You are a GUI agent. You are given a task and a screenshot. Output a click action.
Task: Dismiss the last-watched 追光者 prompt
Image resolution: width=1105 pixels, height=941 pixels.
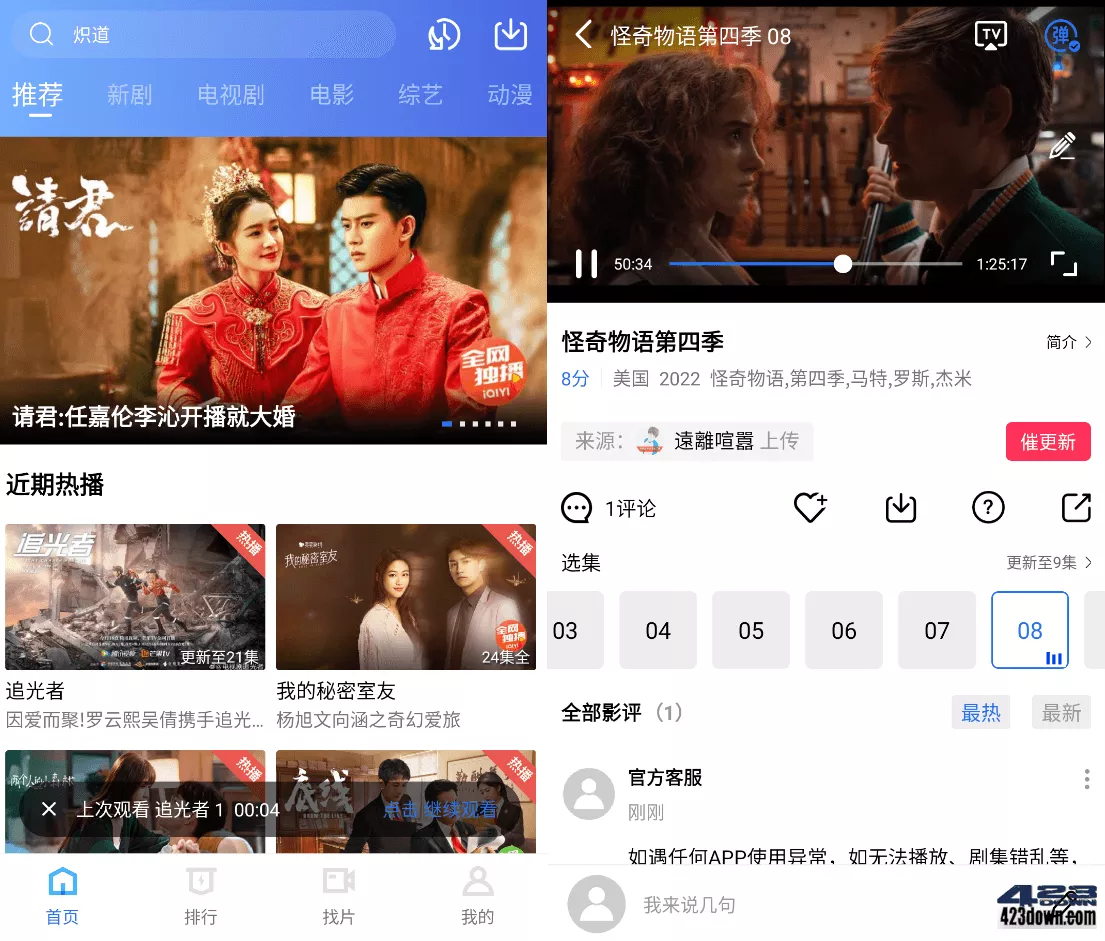tap(49, 809)
